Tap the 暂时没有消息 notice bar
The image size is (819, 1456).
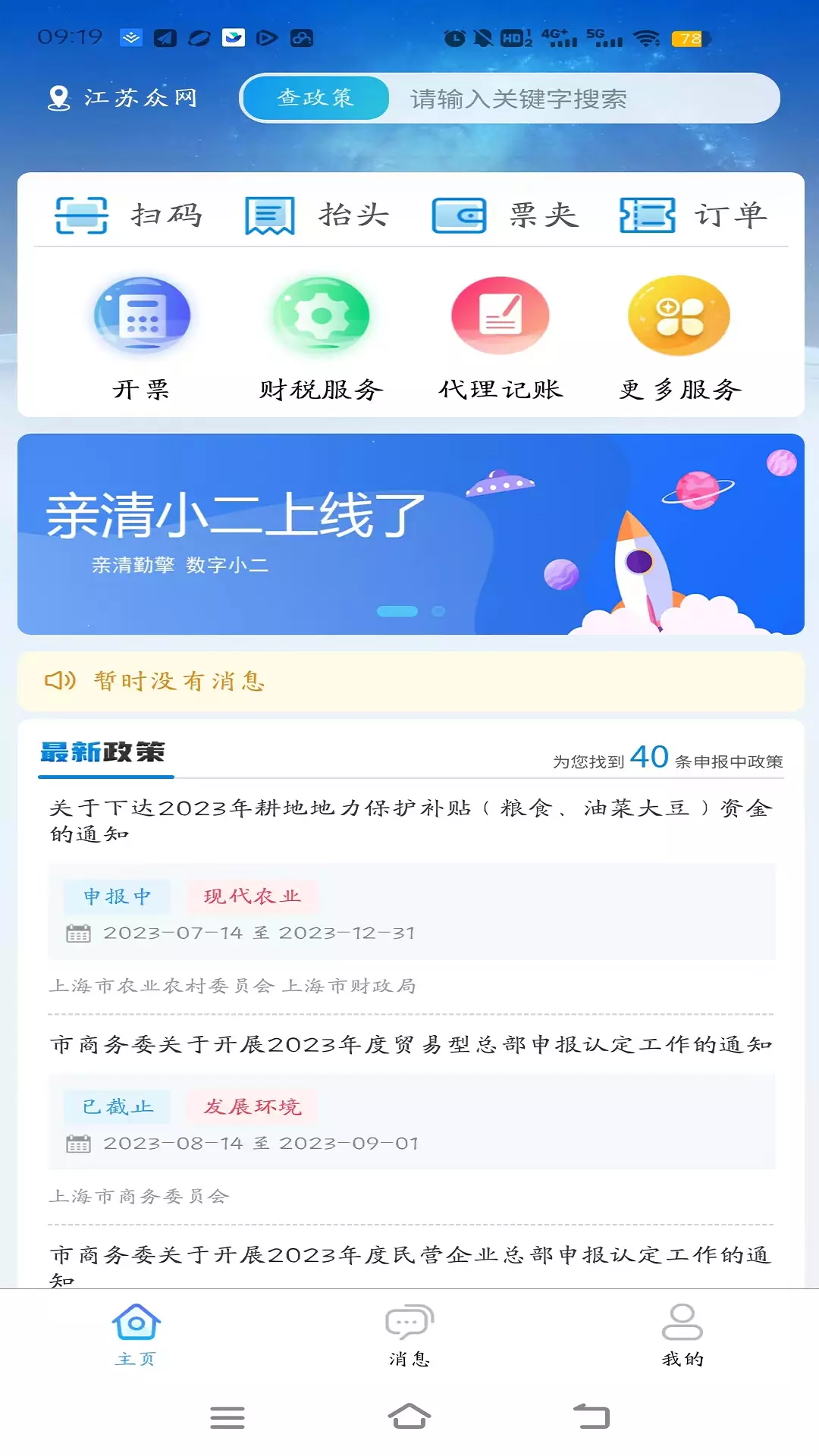click(410, 681)
